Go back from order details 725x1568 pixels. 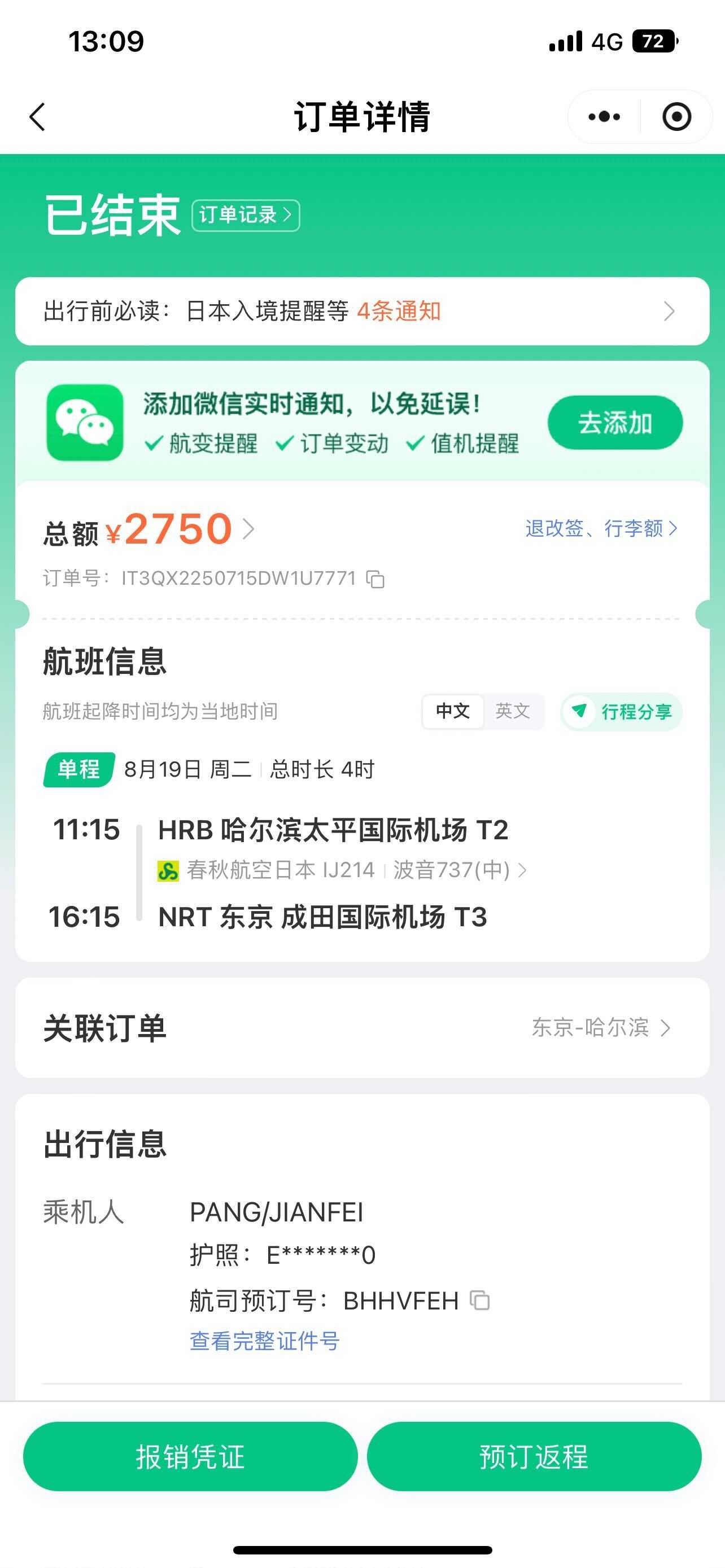[38, 117]
